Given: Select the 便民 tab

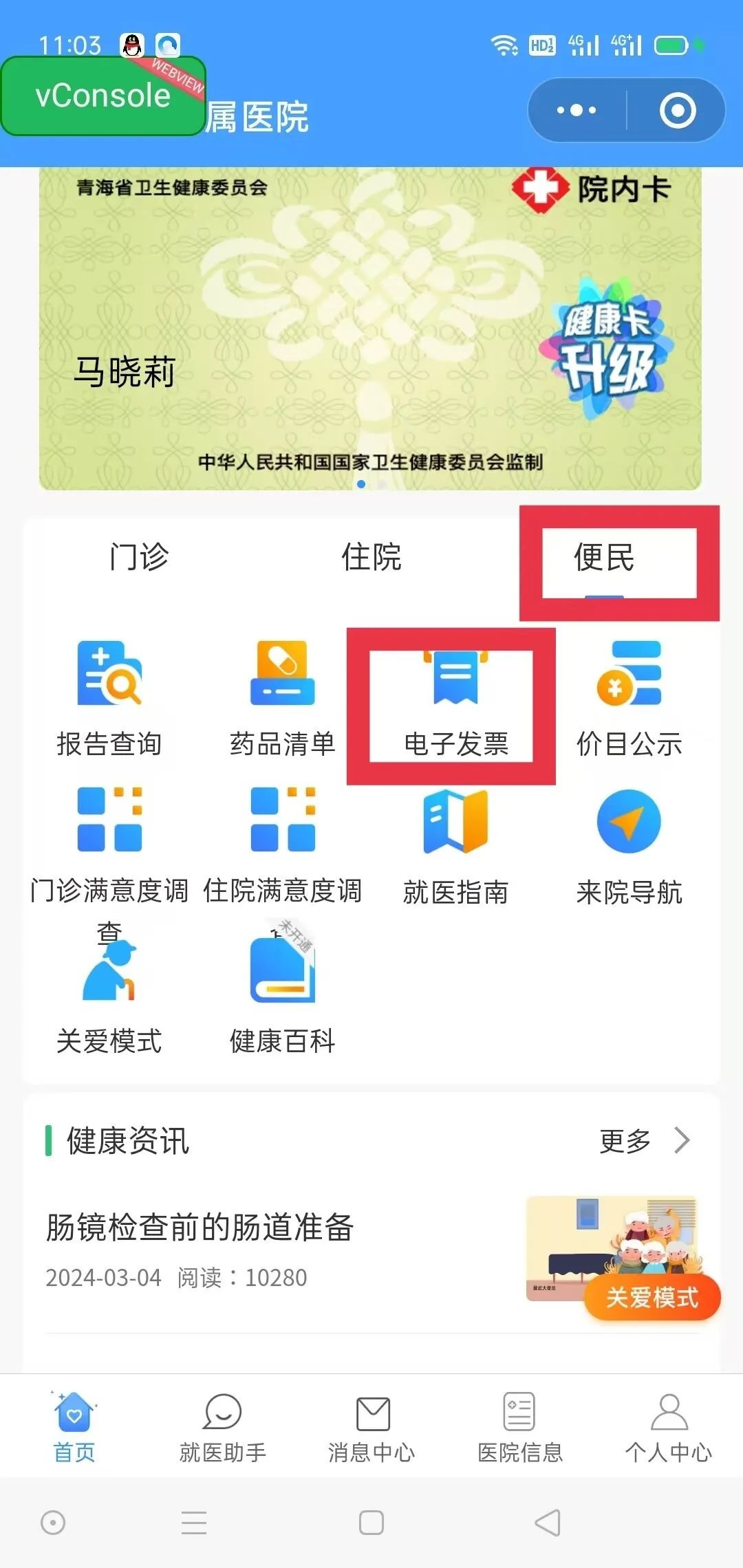Looking at the screenshot, I should pos(604,557).
